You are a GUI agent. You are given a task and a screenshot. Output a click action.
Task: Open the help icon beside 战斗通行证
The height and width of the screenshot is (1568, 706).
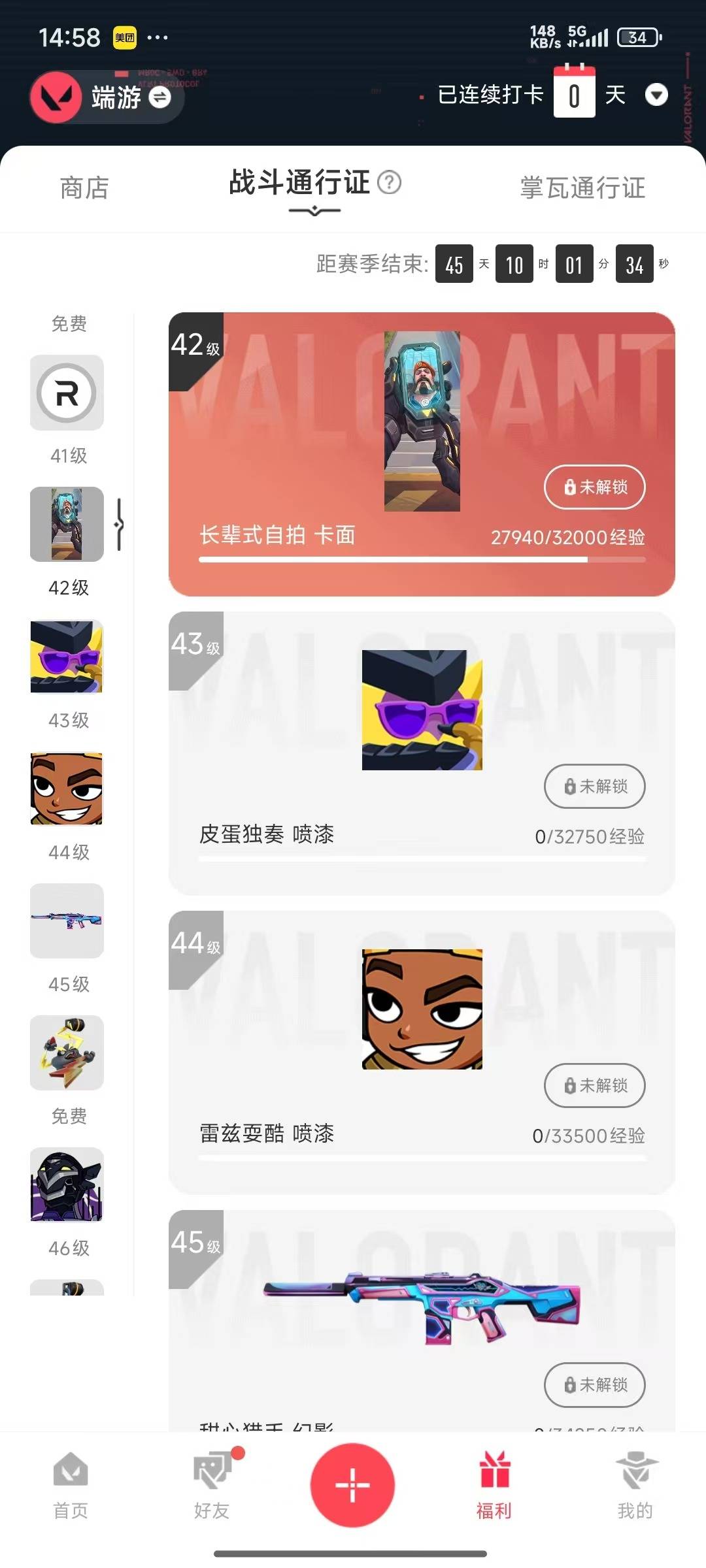click(x=390, y=182)
